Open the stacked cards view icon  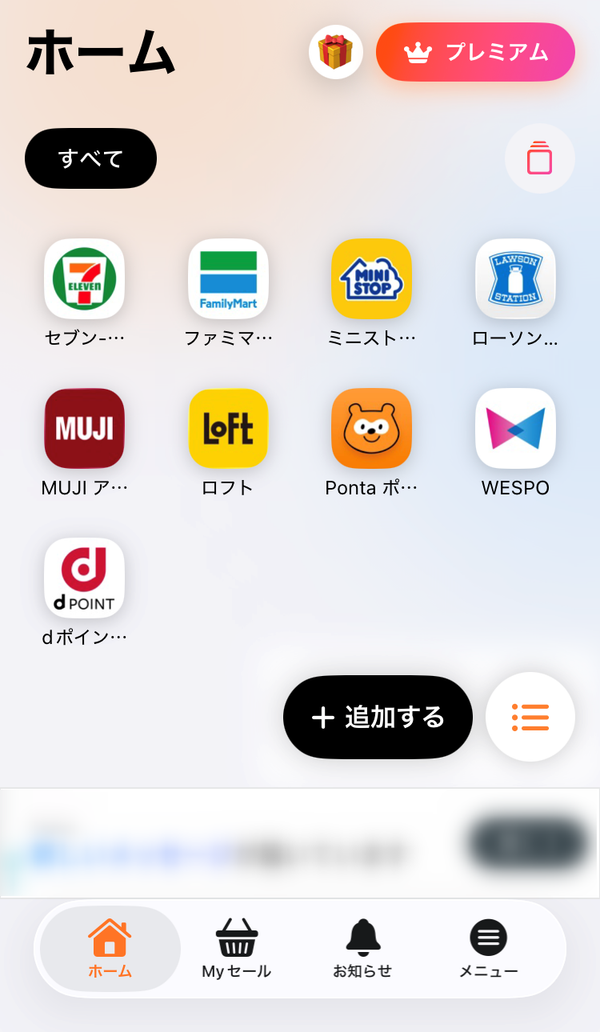tap(539, 158)
